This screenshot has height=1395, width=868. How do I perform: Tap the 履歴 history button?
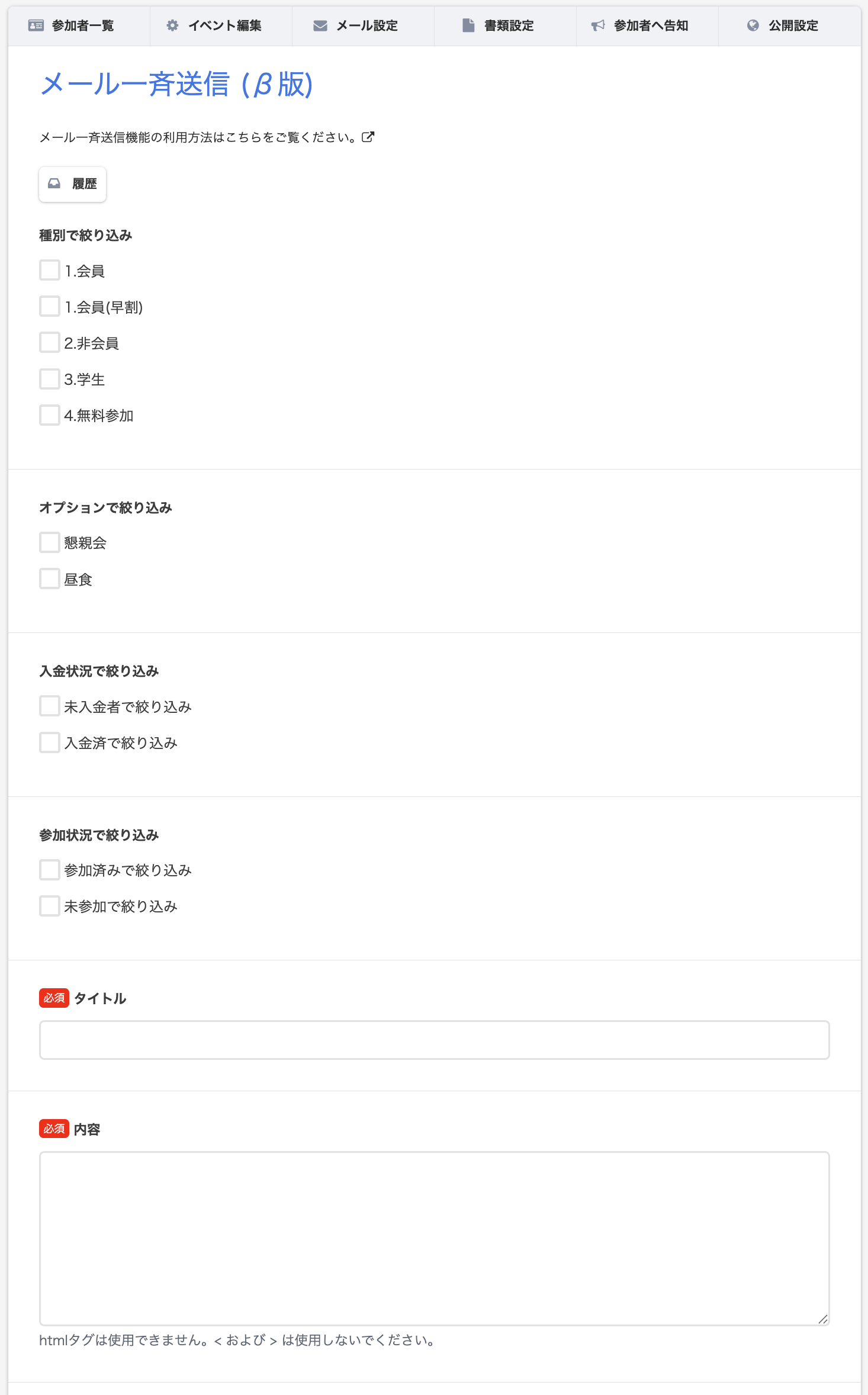click(72, 184)
